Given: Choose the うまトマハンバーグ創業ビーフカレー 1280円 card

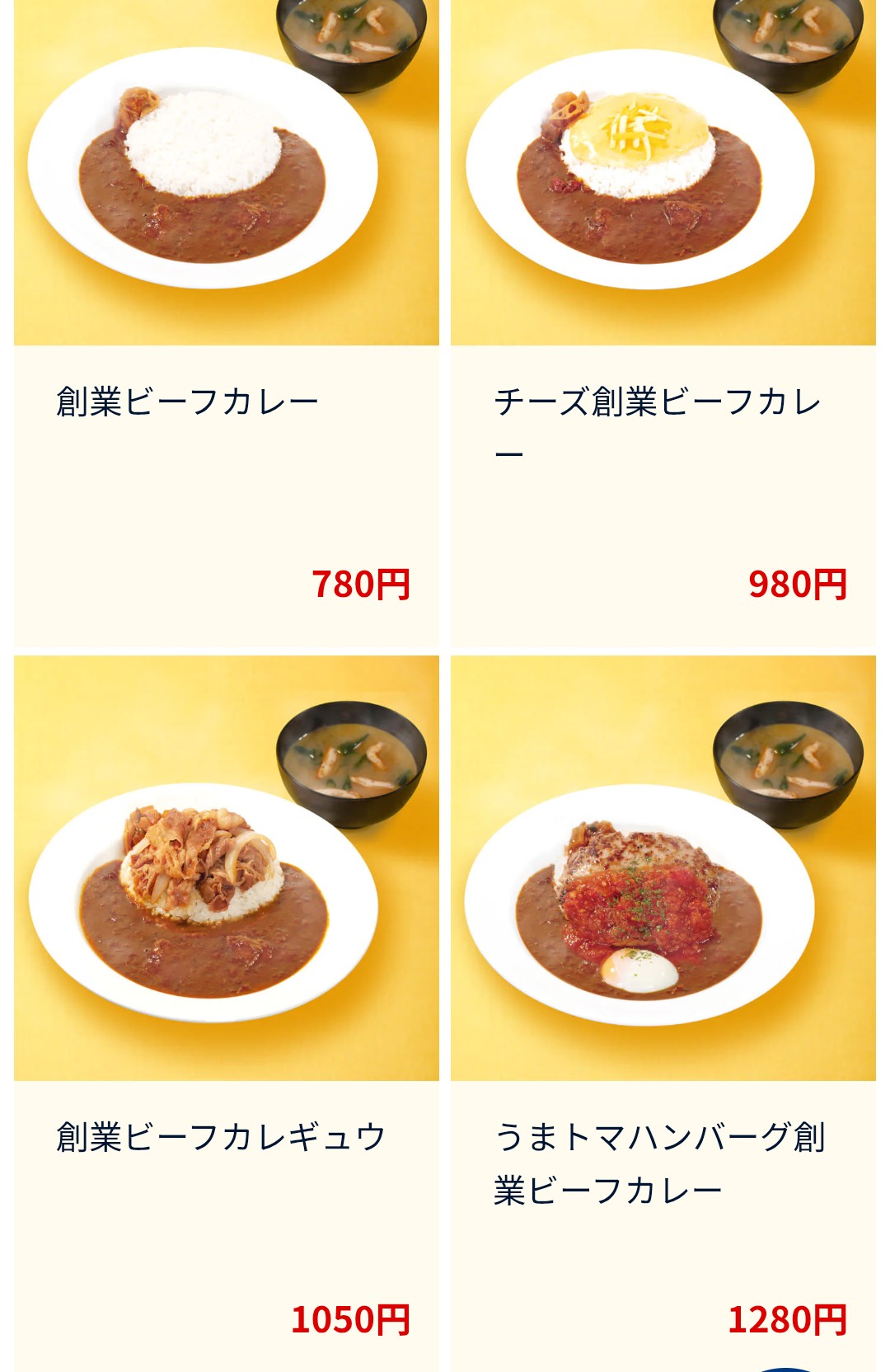Looking at the screenshot, I should (663, 1014).
